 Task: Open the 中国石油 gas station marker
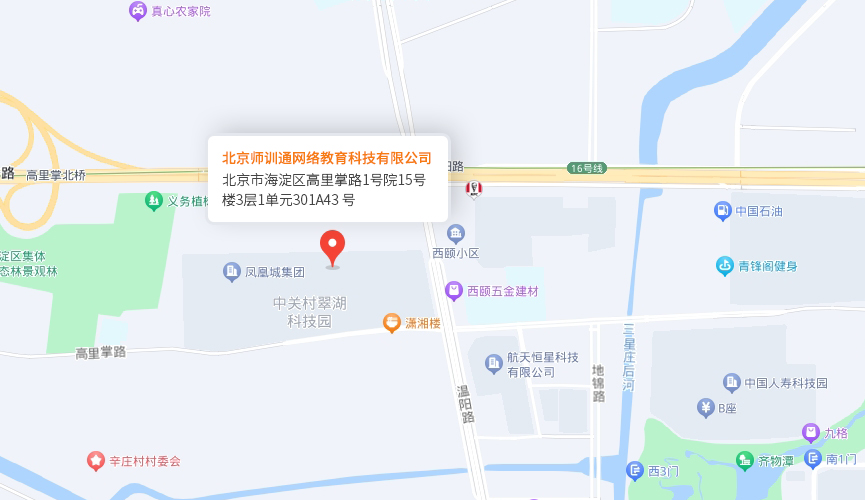click(722, 211)
